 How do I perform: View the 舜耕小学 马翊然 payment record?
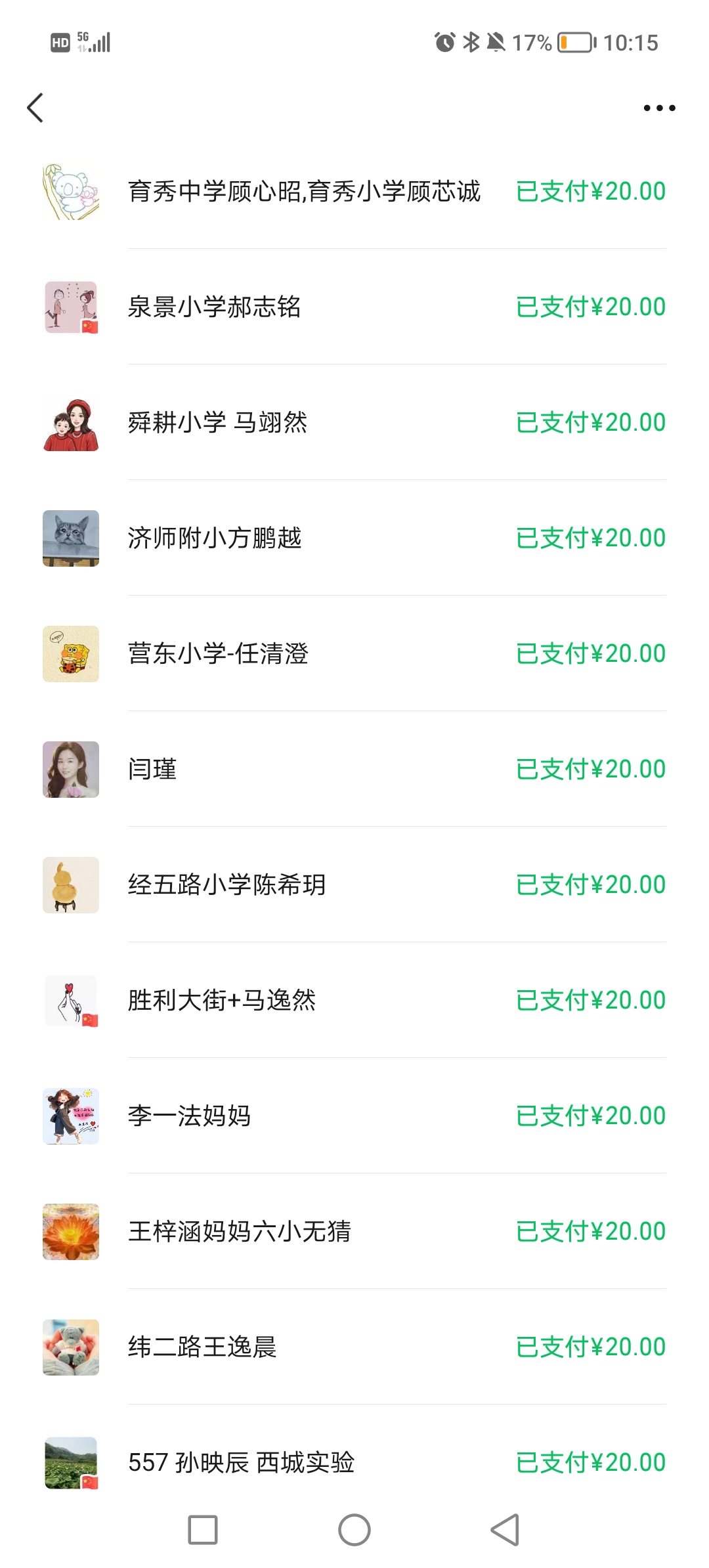tap(354, 423)
